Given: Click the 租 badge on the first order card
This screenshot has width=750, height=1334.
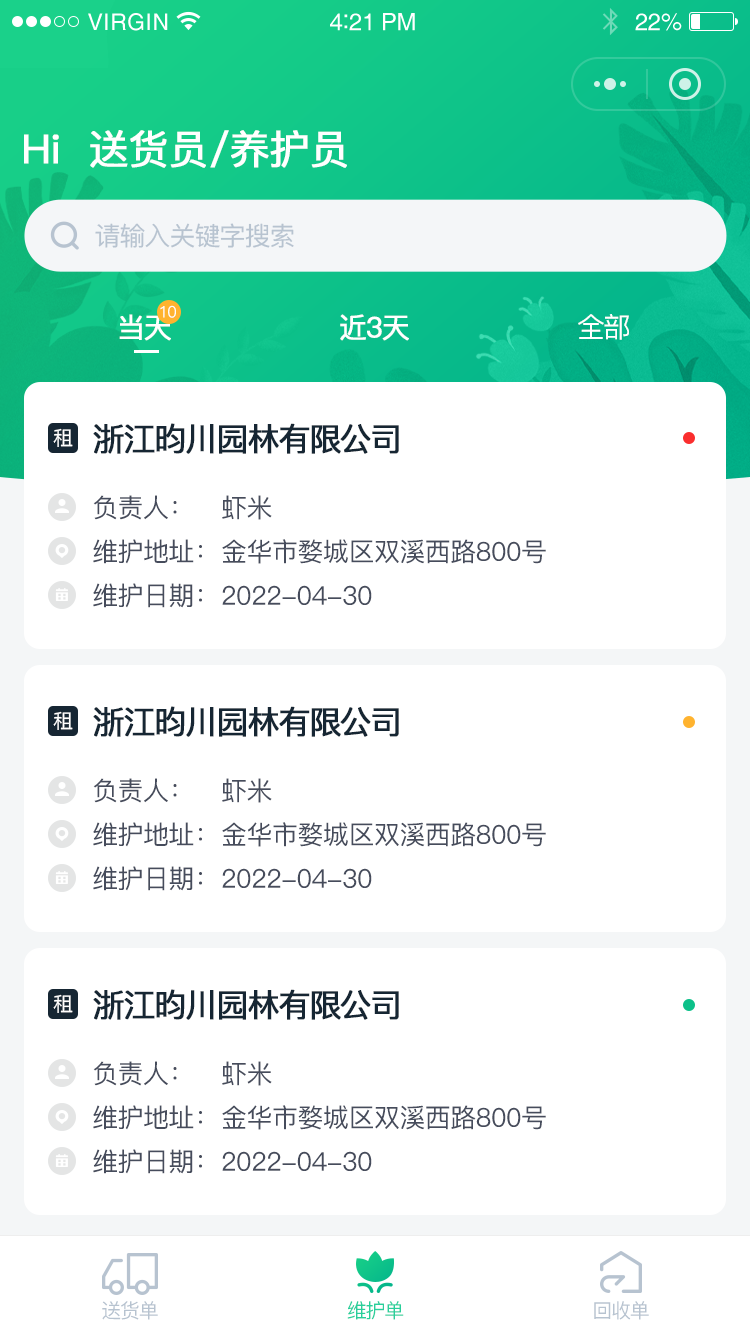Looking at the screenshot, I should click(x=62, y=438).
